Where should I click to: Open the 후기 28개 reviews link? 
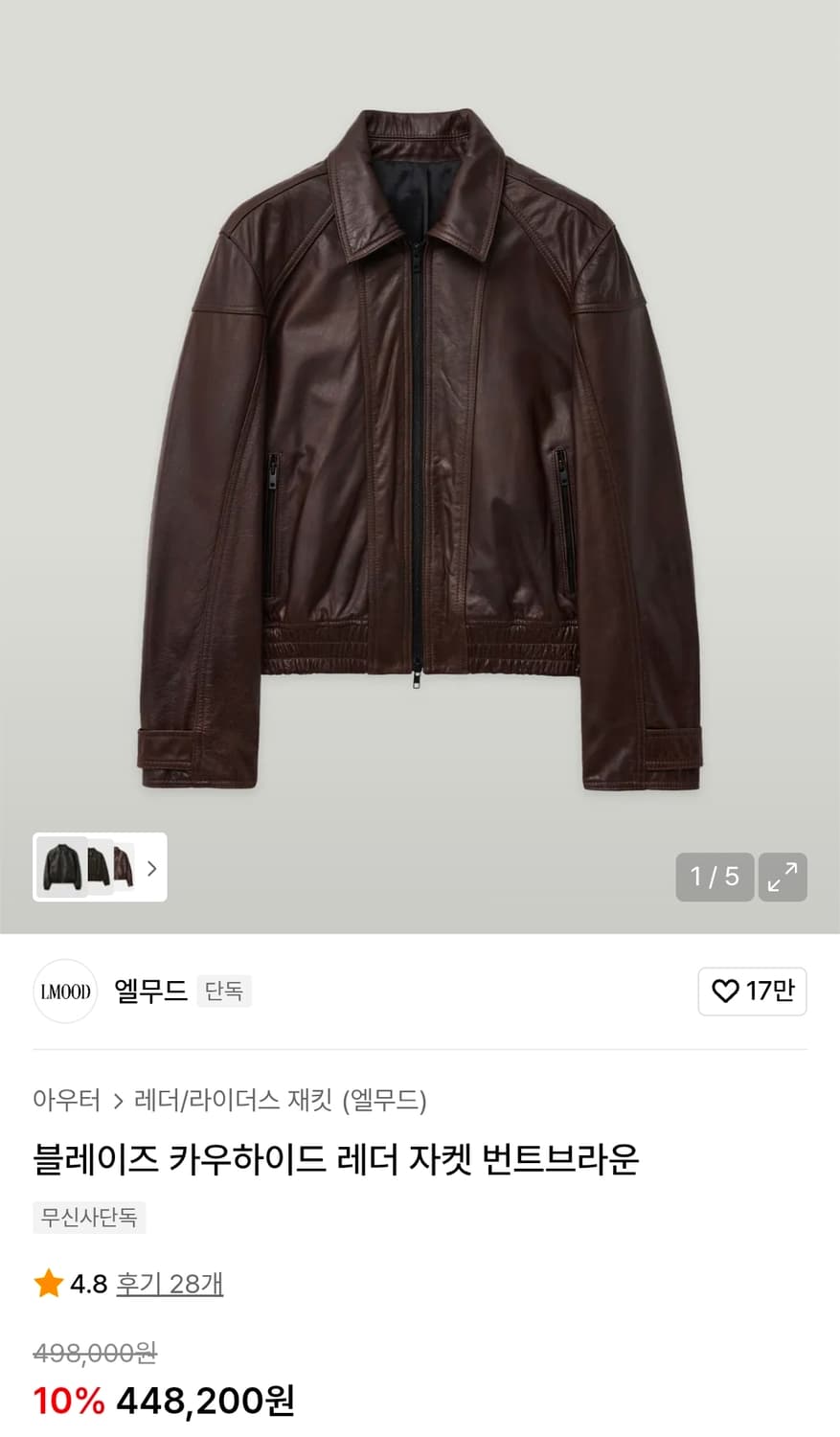(170, 1283)
